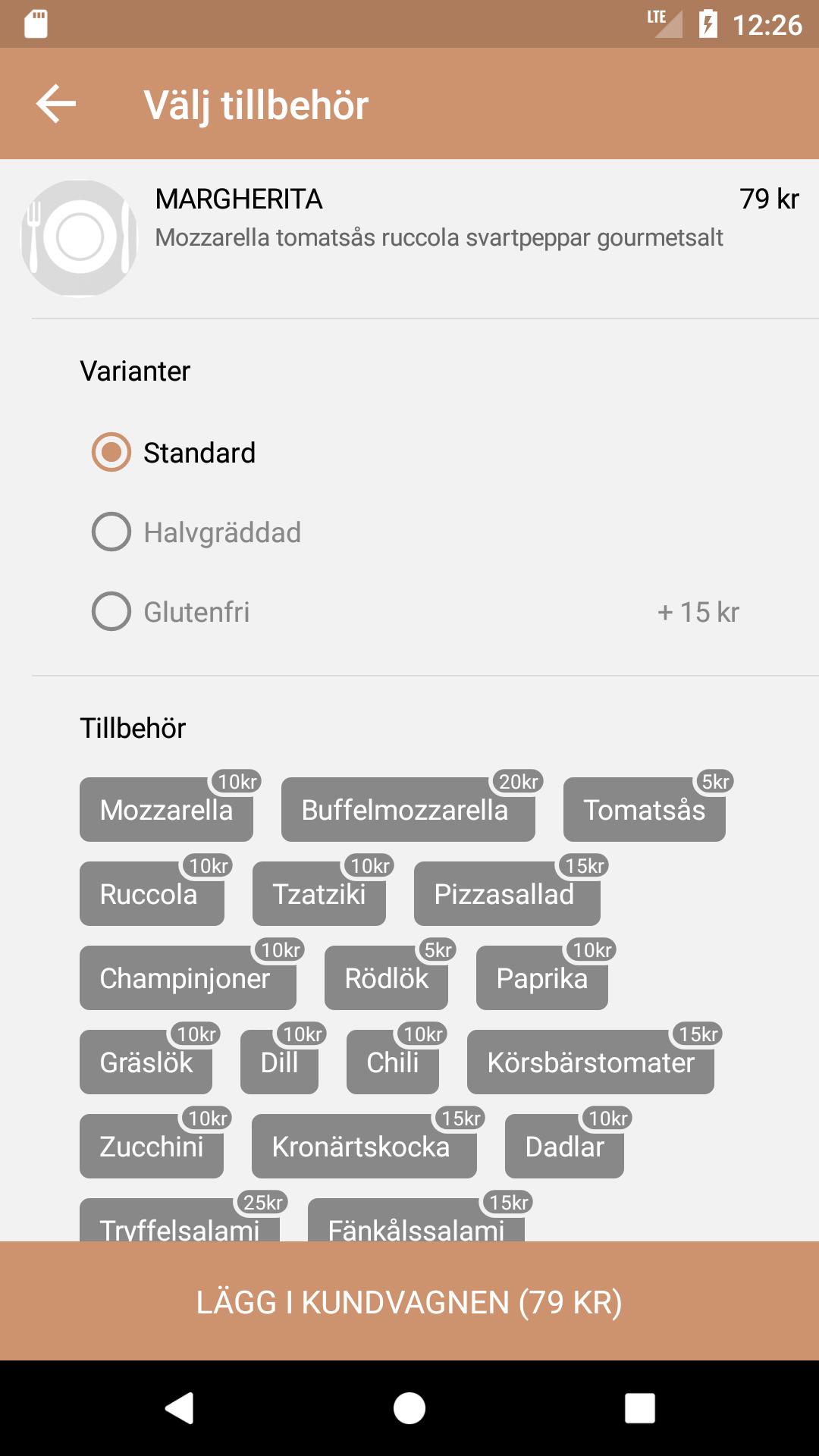Add Chili topping
This screenshot has height=1456, width=819.
(x=392, y=1062)
